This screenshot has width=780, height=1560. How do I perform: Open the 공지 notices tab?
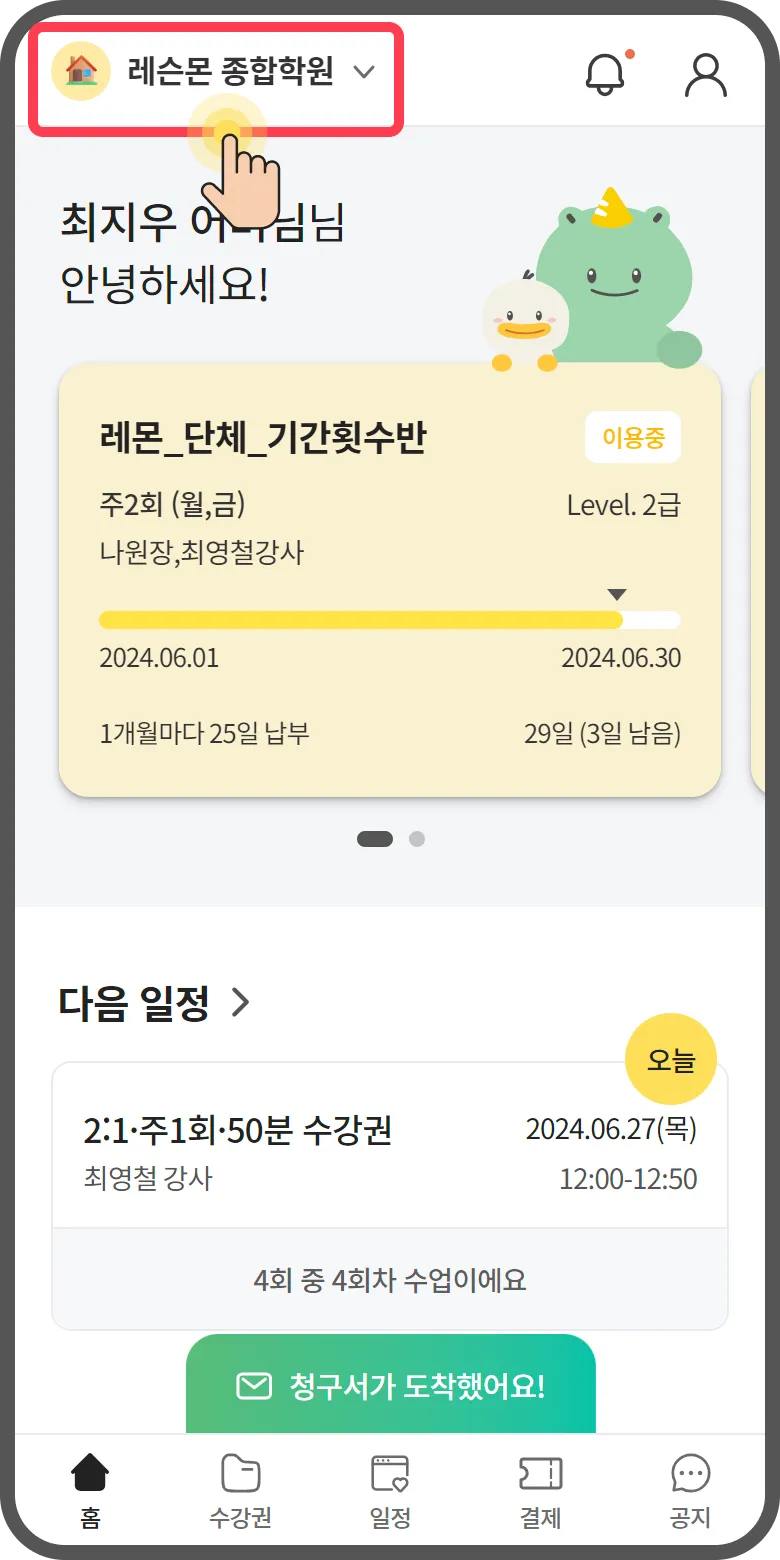coord(690,1491)
